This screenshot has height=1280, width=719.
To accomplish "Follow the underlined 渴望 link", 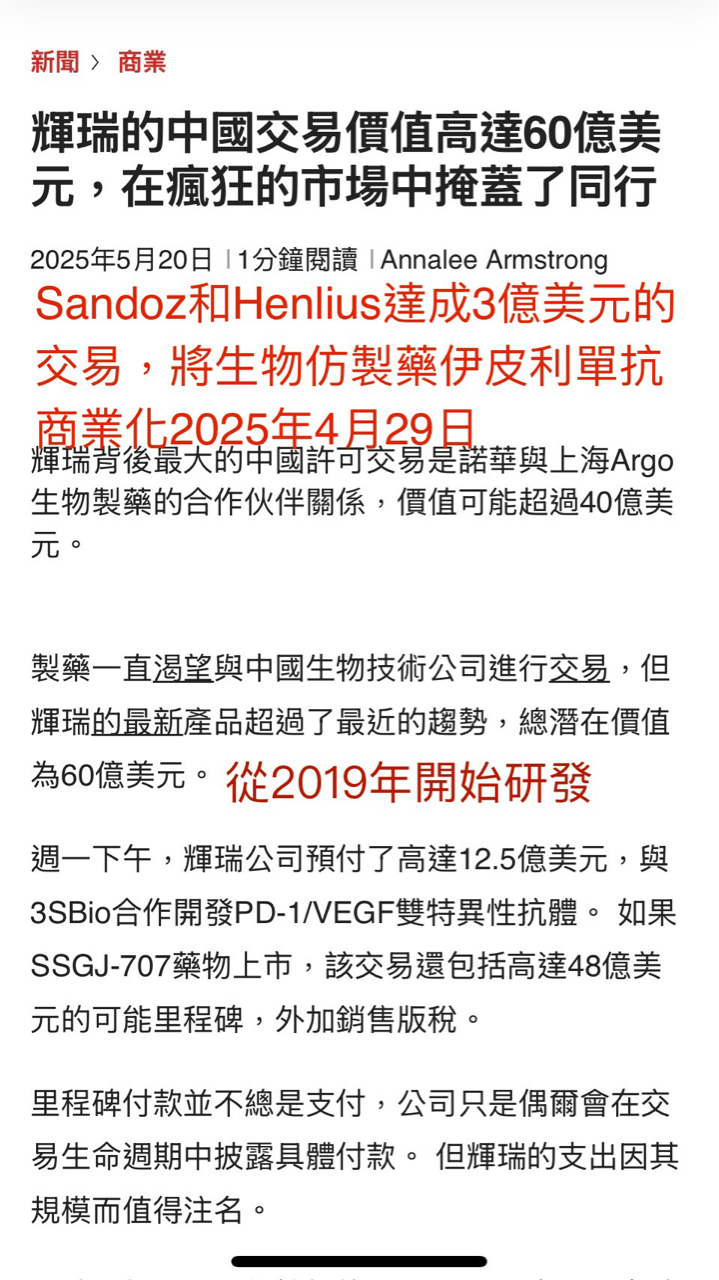I will tap(183, 668).
